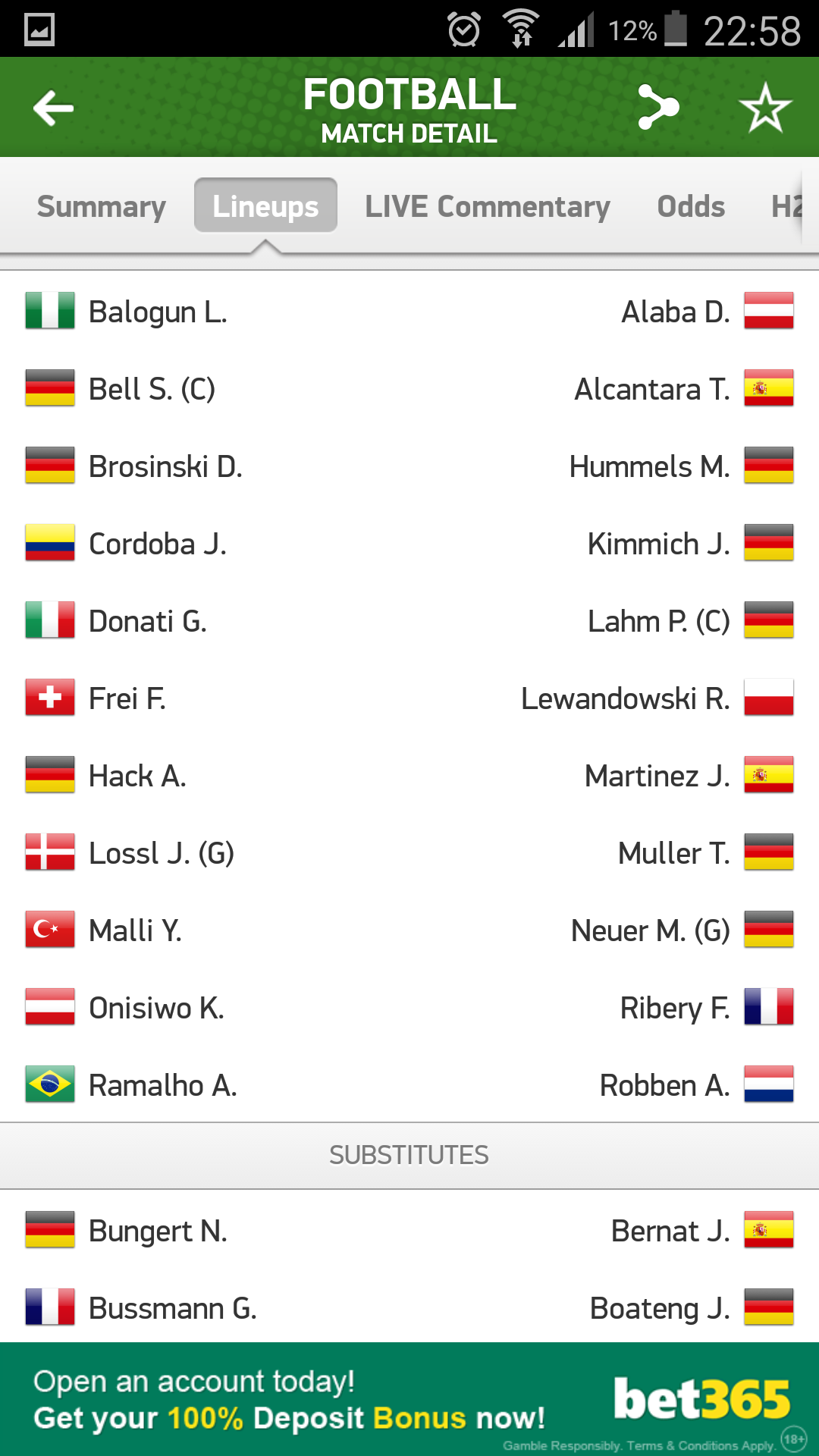Viewport: 819px width, 1456px height.
Task: Open the LIVE Commentary tab
Action: (487, 206)
